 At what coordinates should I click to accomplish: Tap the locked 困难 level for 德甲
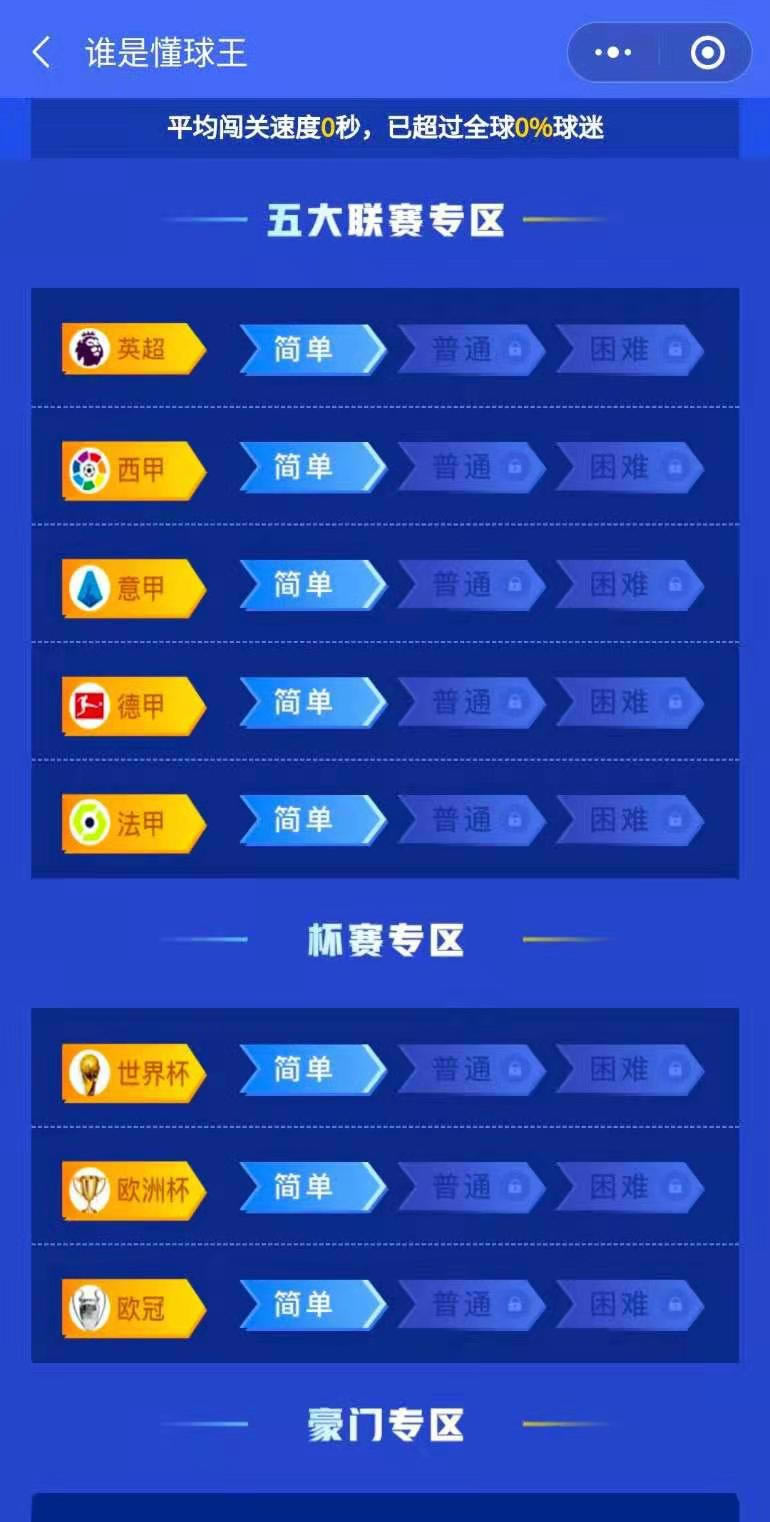[x=630, y=703]
